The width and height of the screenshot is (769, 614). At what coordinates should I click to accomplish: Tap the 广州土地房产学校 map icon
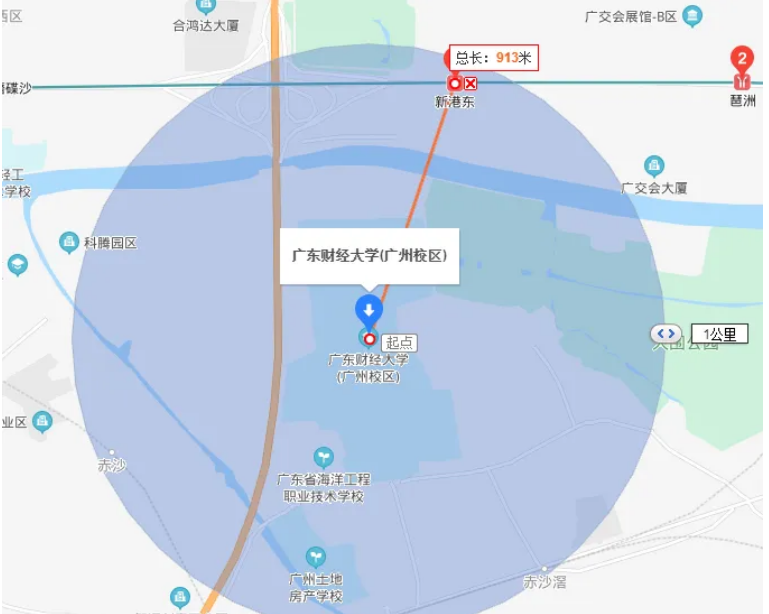tap(315, 556)
